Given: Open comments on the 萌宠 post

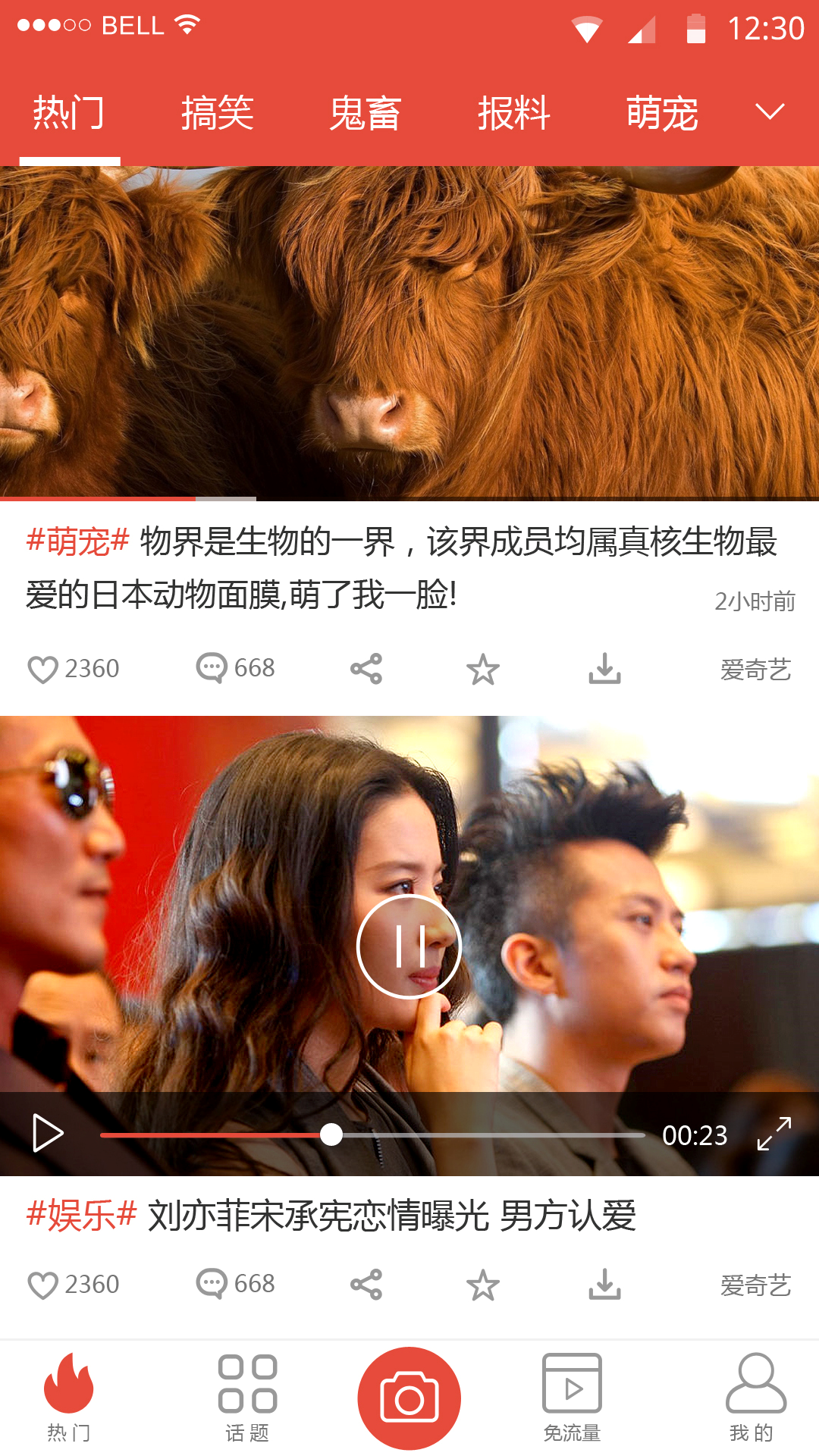Looking at the screenshot, I should pyautogui.click(x=212, y=668).
